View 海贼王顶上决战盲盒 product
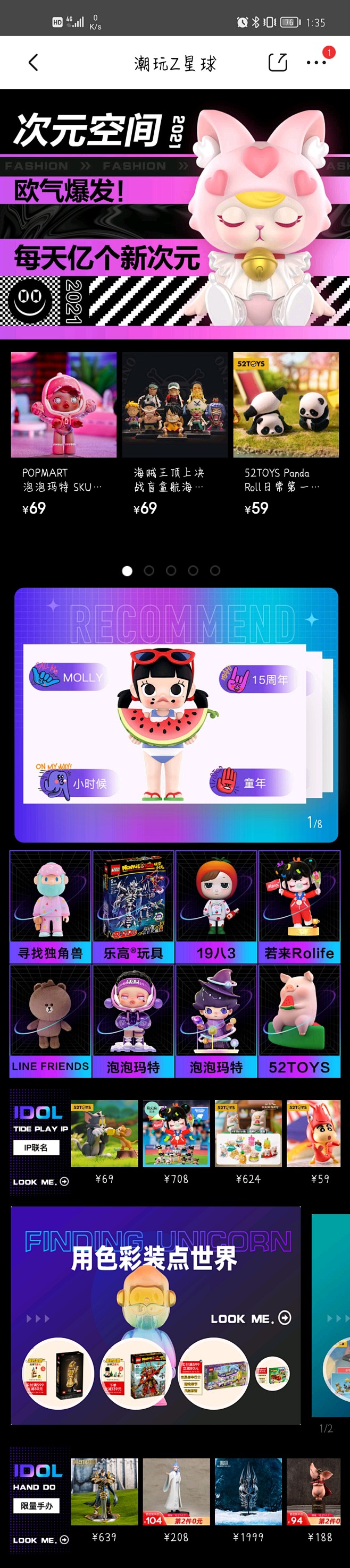350x1568 pixels. (174, 433)
